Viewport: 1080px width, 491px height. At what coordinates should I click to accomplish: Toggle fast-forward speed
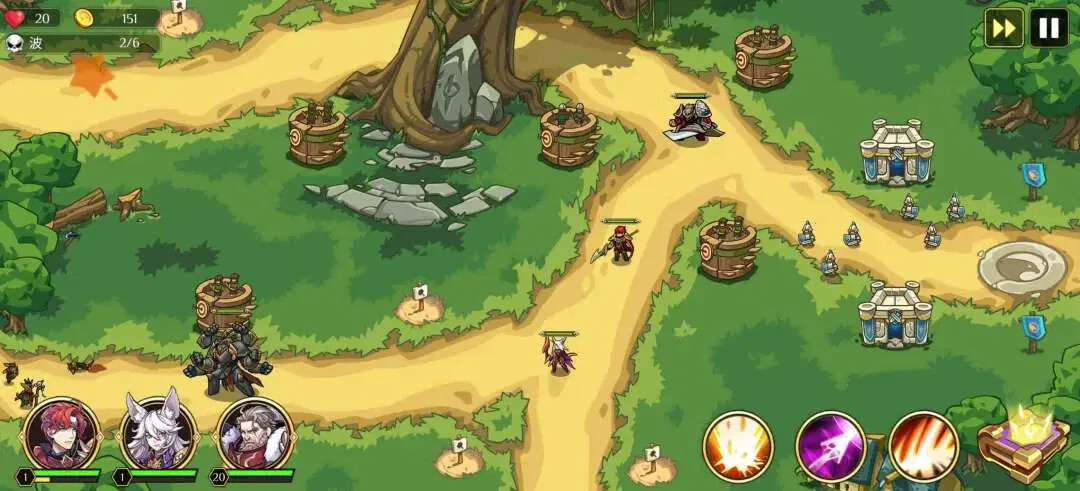[1003, 28]
